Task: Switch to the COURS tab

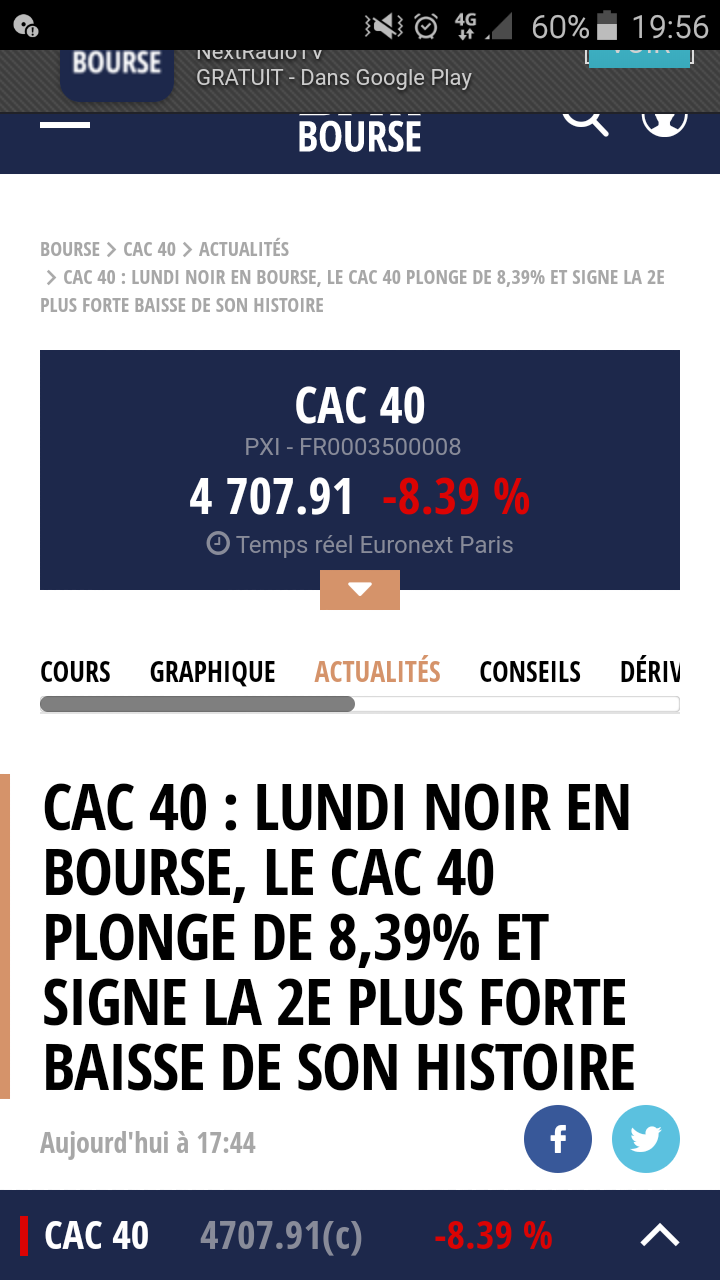Action: click(75, 672)
